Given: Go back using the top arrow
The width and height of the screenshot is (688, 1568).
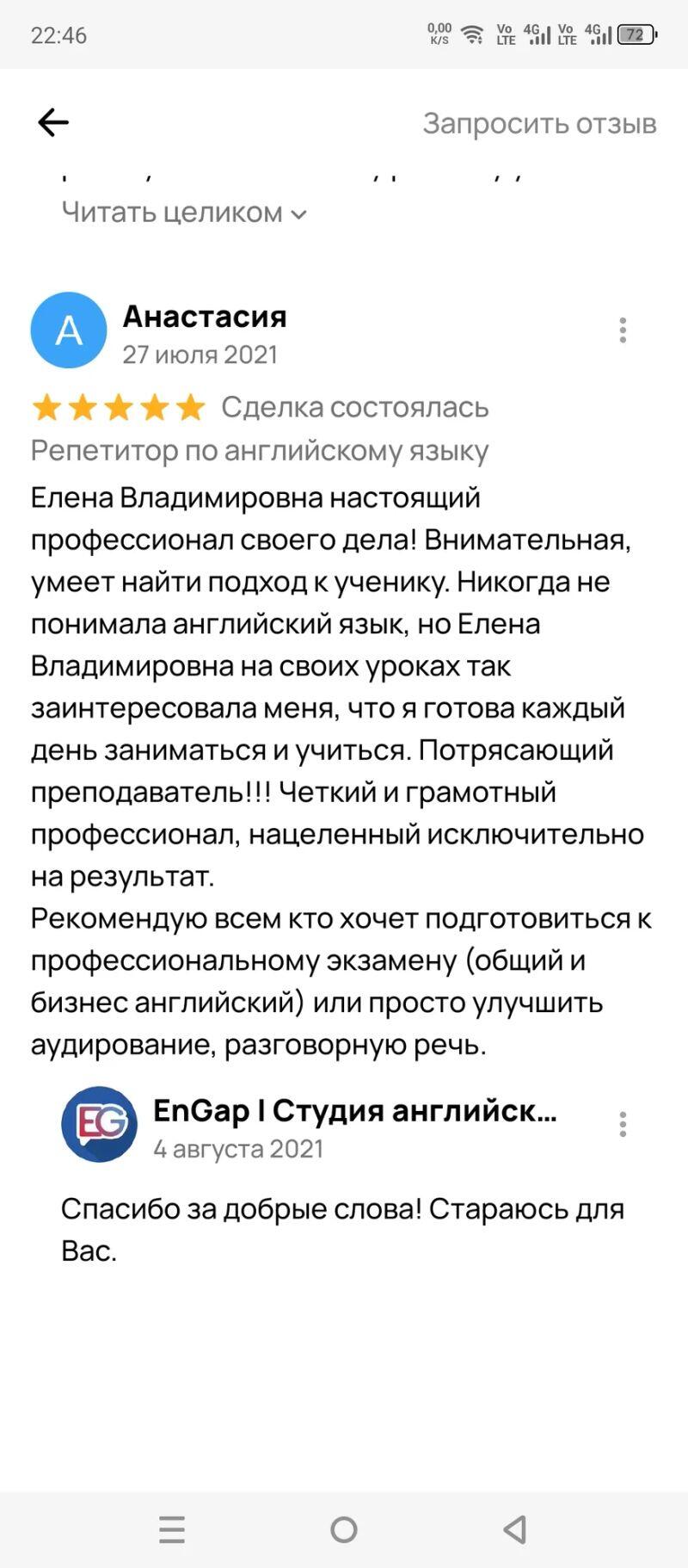Looking at the screenshot, I should tap(53, 123).
